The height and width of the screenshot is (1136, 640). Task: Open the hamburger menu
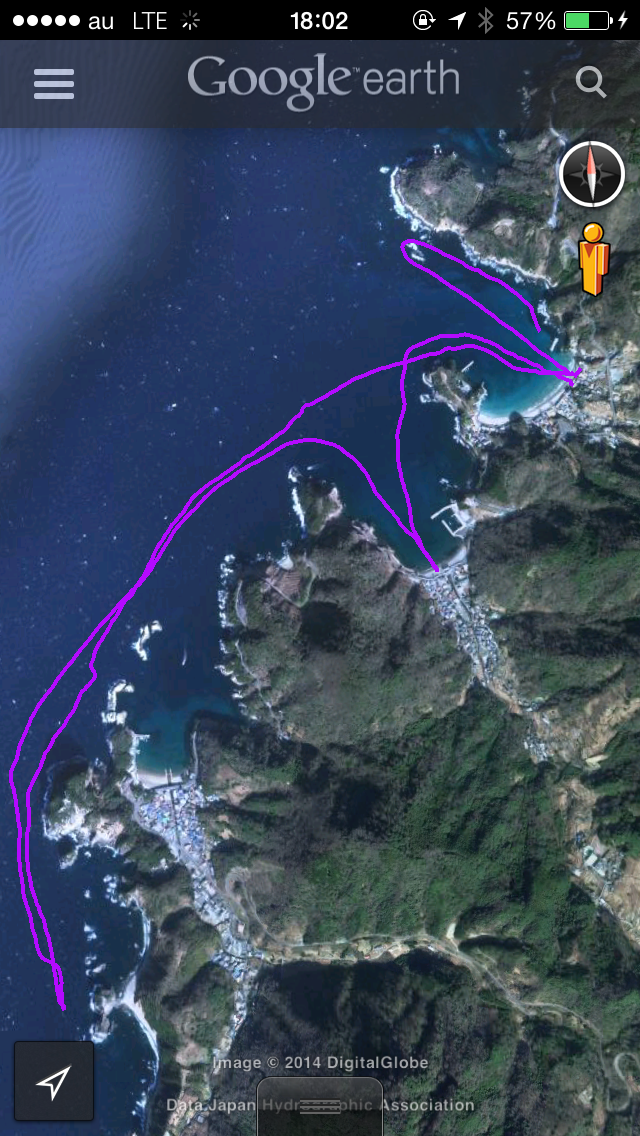coord(54,84)
